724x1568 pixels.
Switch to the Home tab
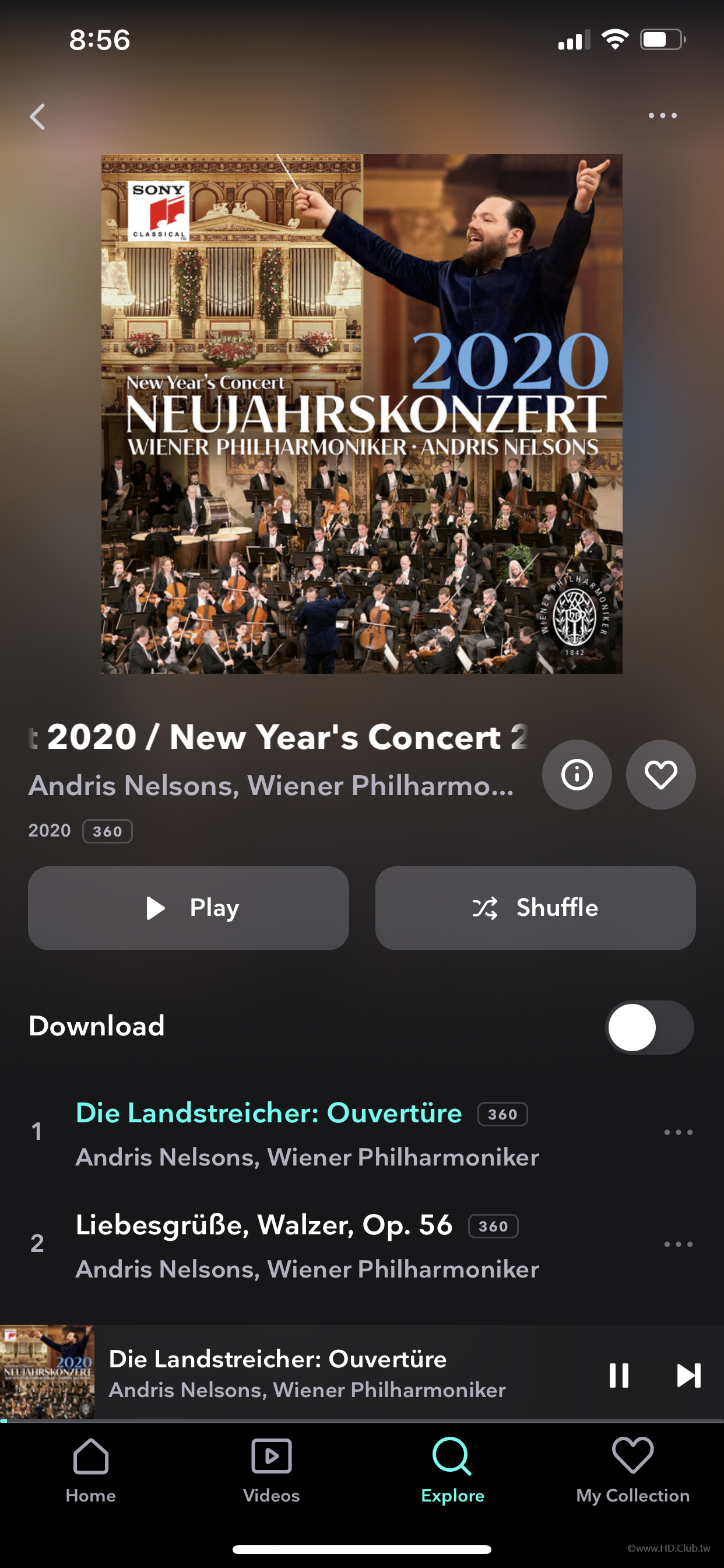(x=91, y=1470)
